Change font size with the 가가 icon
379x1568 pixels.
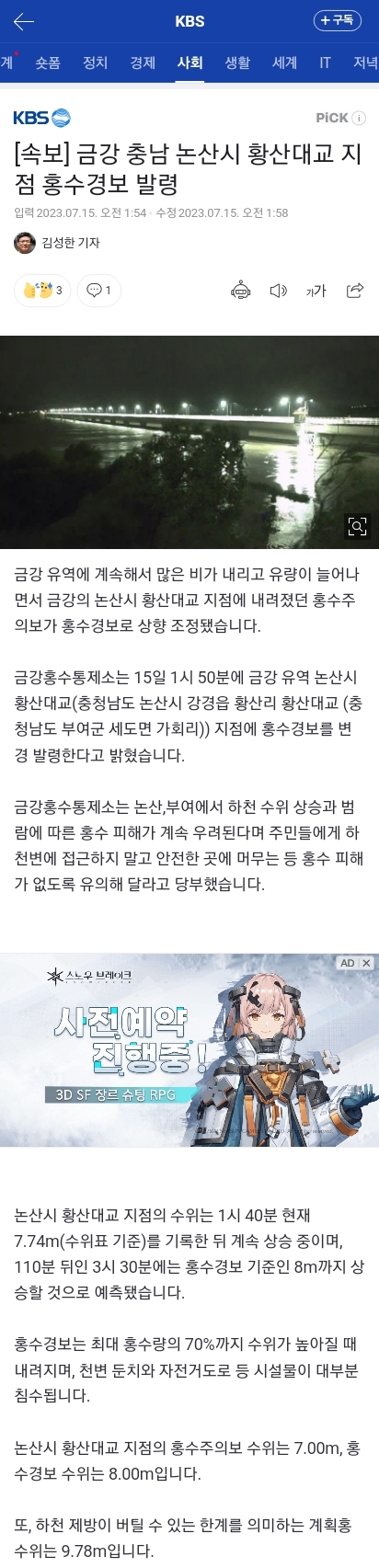click(316, 291)
